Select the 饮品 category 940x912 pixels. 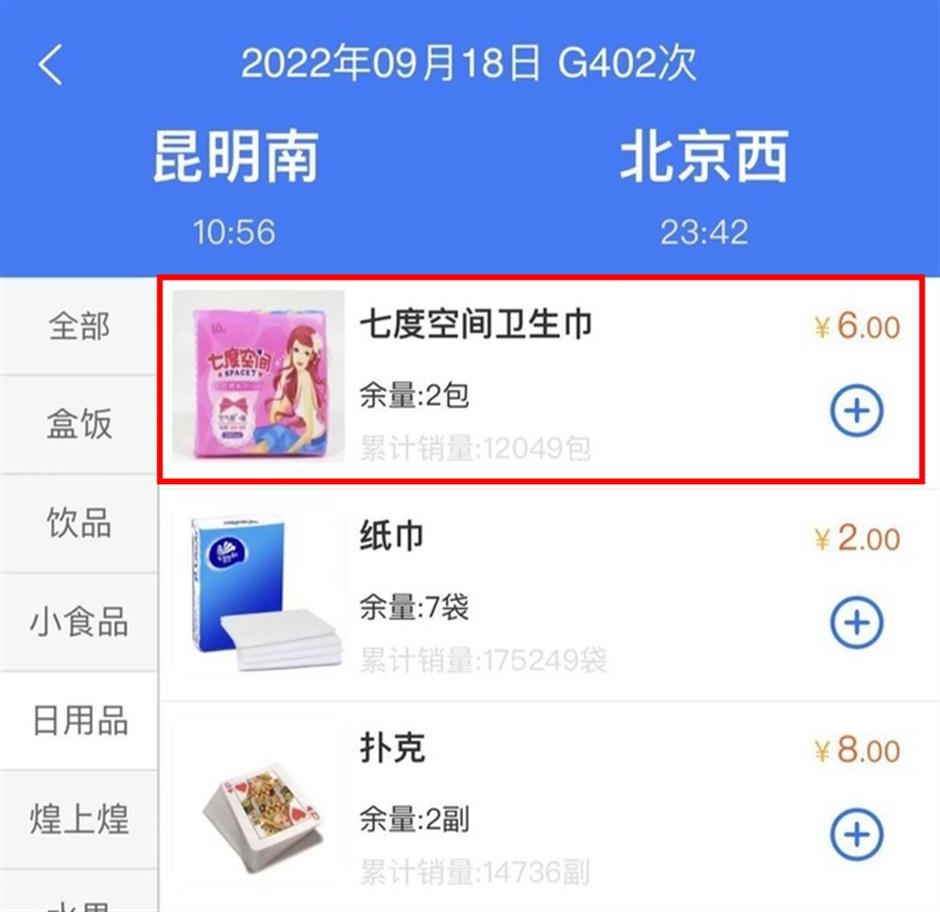click(79, 523)
